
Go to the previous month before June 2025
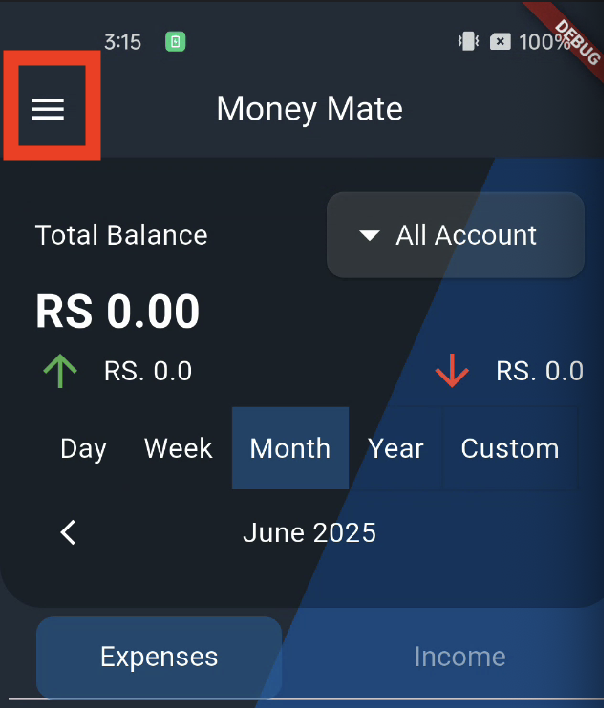pos(68,532)
